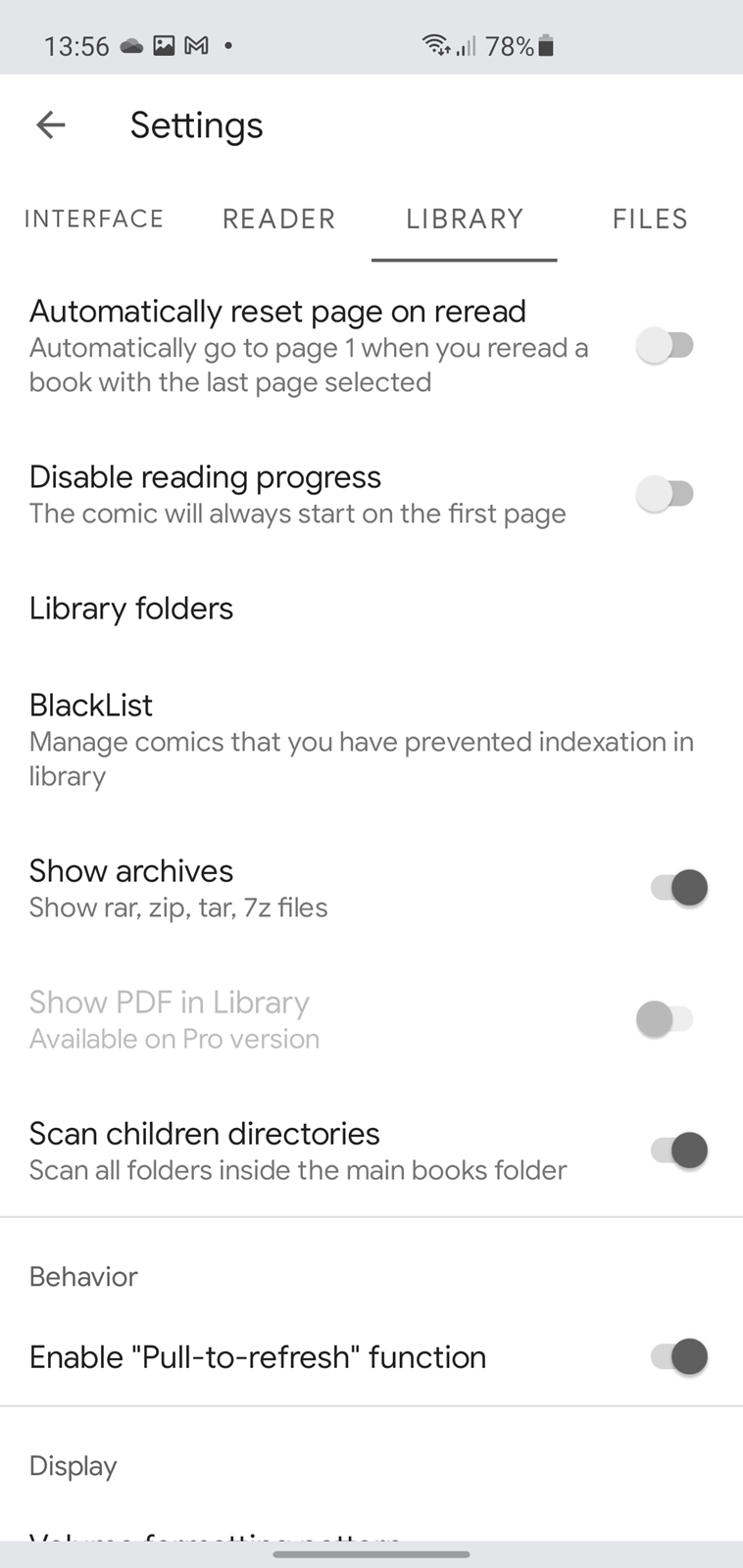Turn off Show archives
743x1568 pixels.
pos(678,888)
